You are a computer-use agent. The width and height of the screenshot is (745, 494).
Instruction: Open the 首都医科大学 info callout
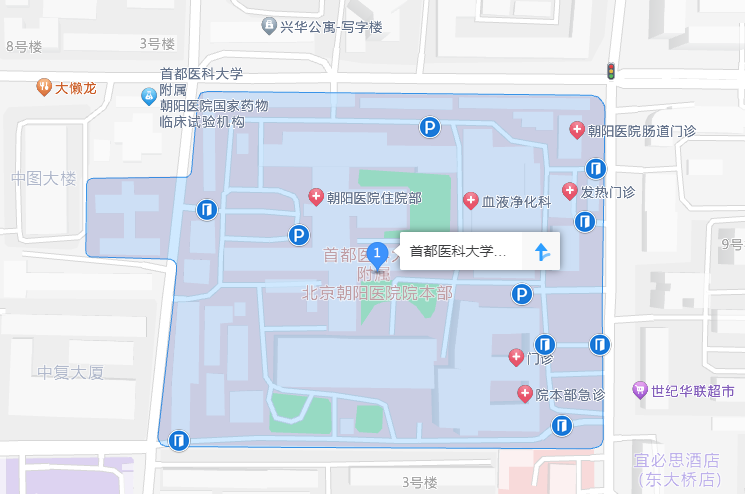point(459,251)
